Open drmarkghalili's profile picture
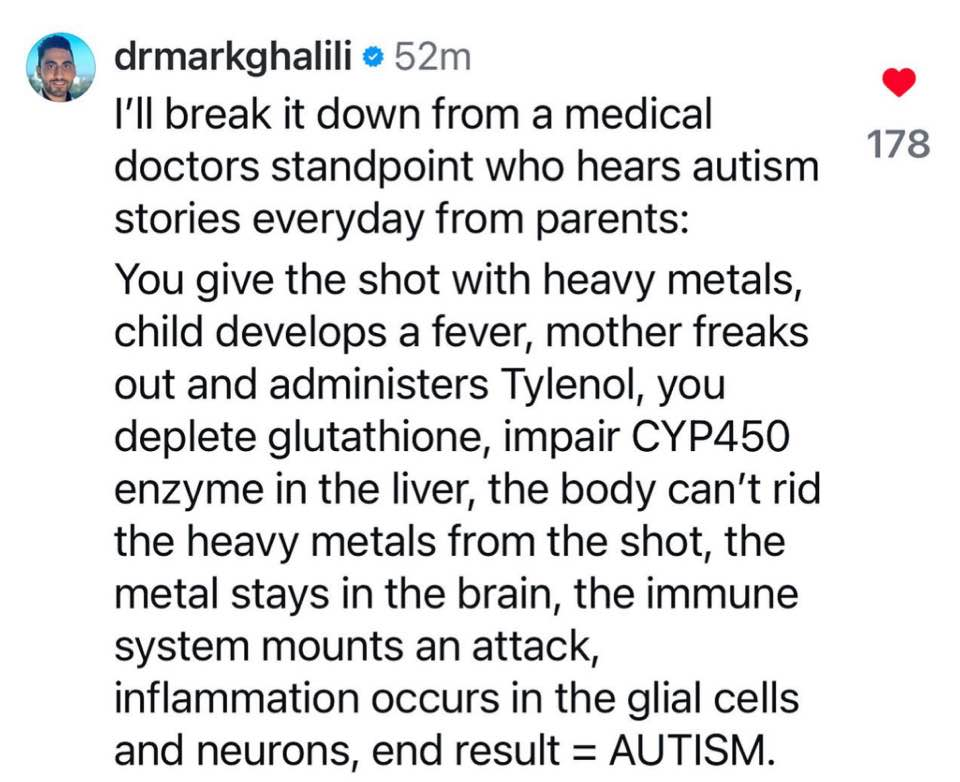The width and height of the screenshot is (960, 782). pyautogui.click(x=61, y=67)
